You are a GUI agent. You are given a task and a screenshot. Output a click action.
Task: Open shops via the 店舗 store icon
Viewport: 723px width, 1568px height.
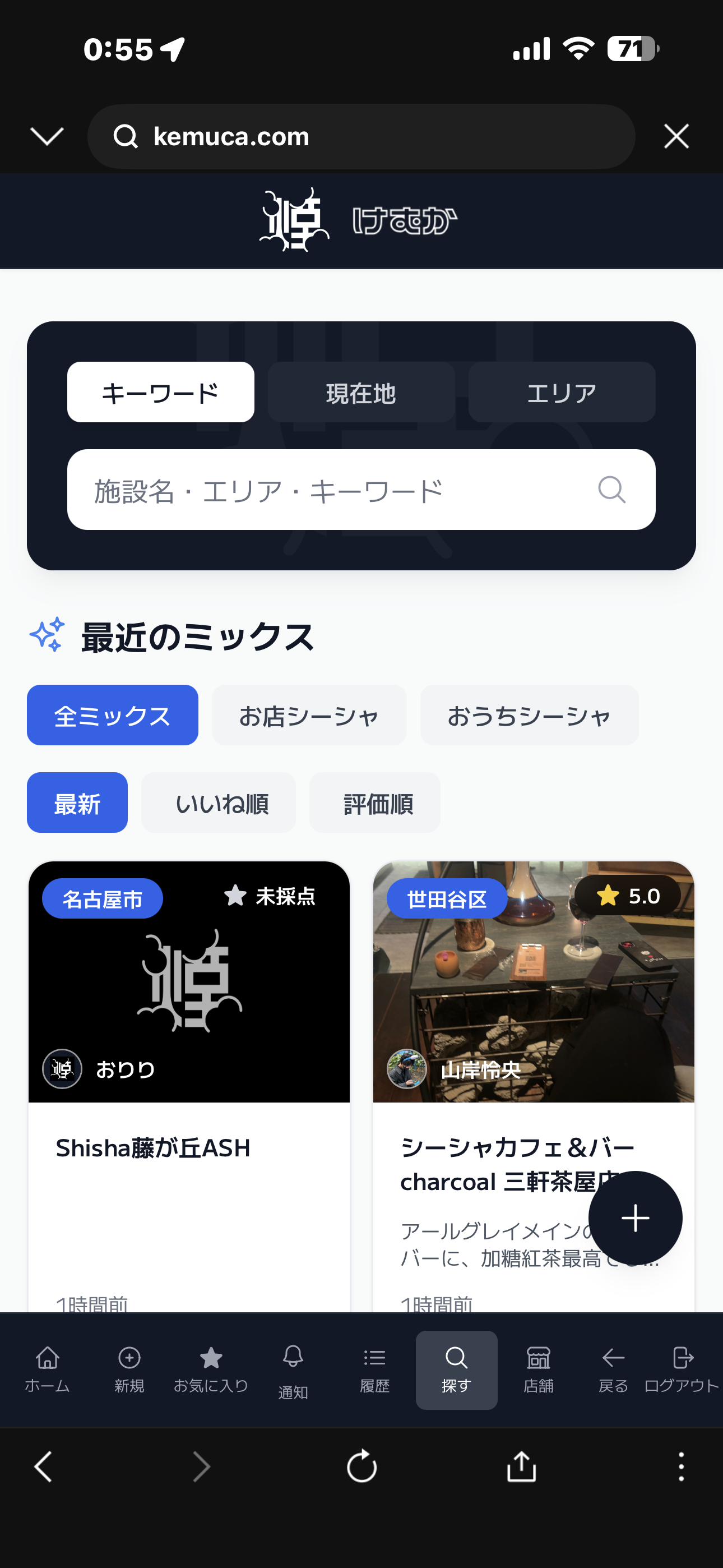538,1363
